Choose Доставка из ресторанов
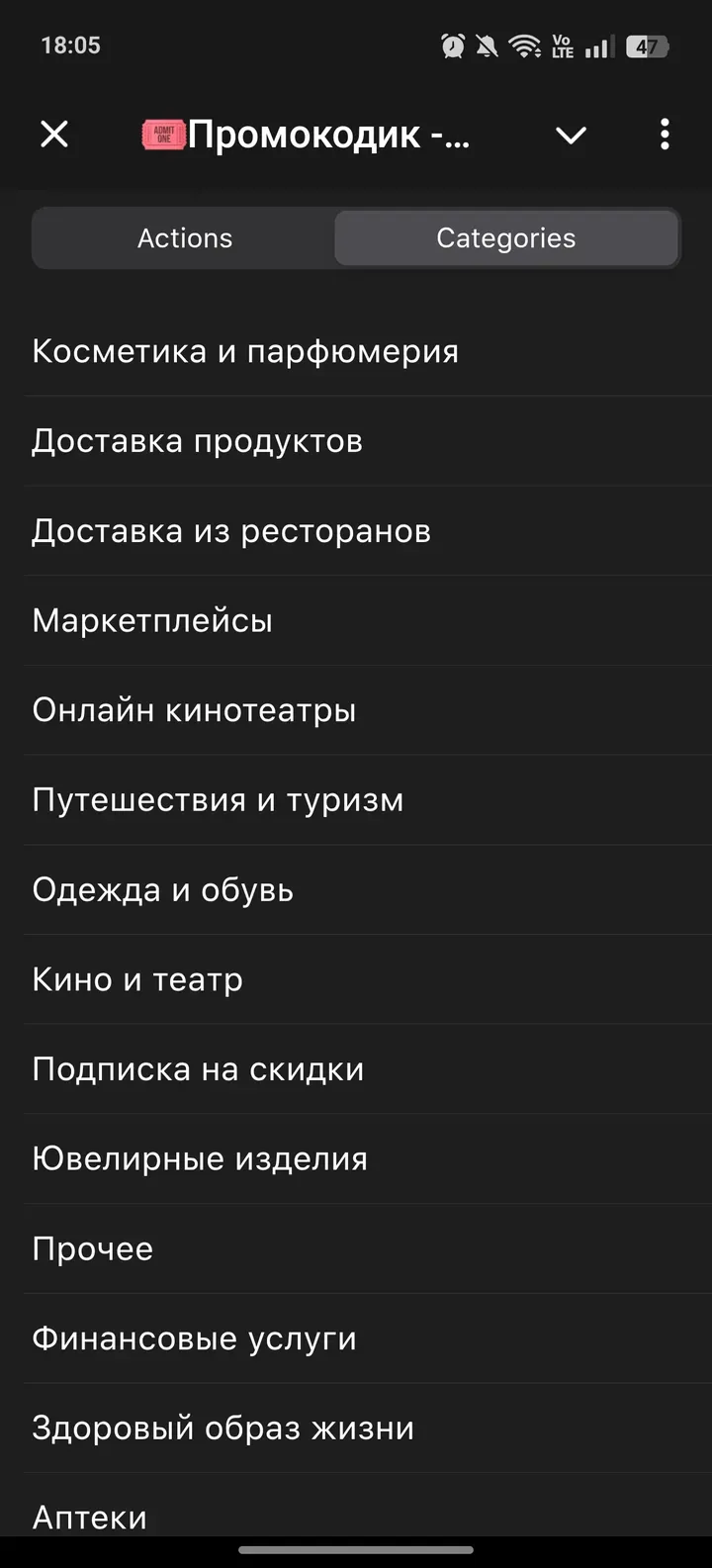The width and height of the screenshot is (712, 1568). 231,531
